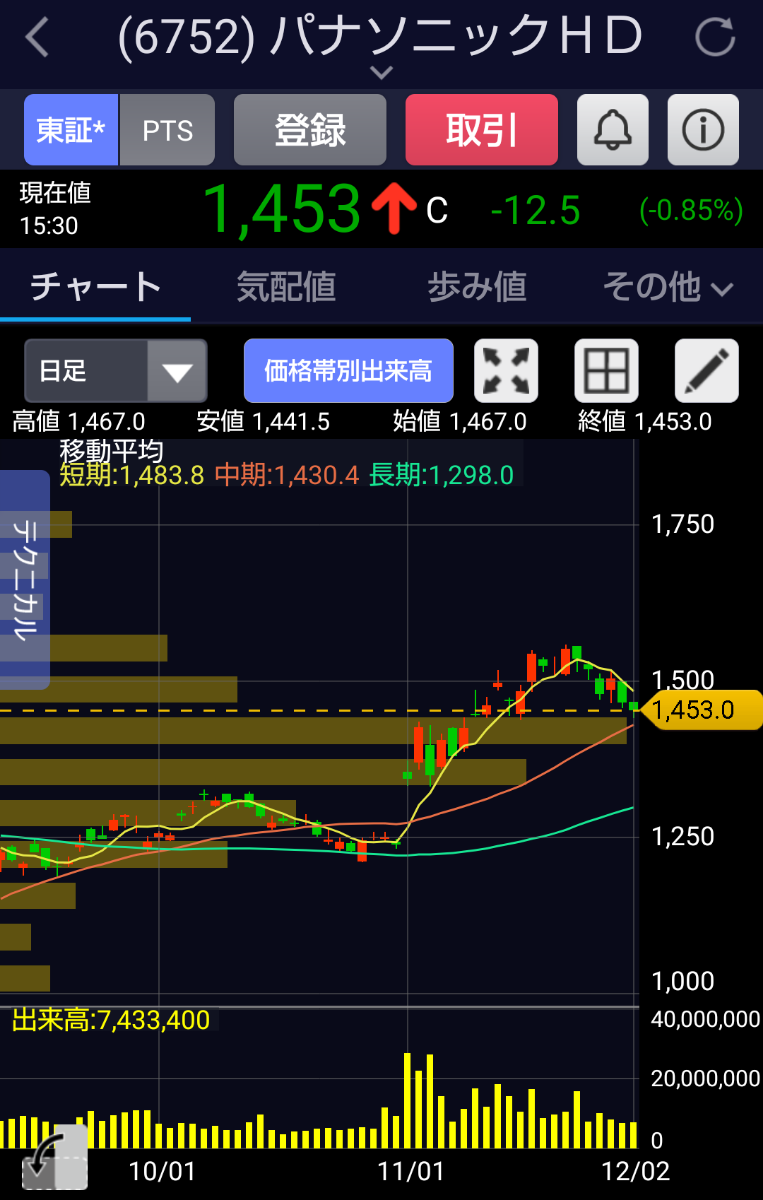
Task: Open the price alert bell
Action: tap(613, 130)
